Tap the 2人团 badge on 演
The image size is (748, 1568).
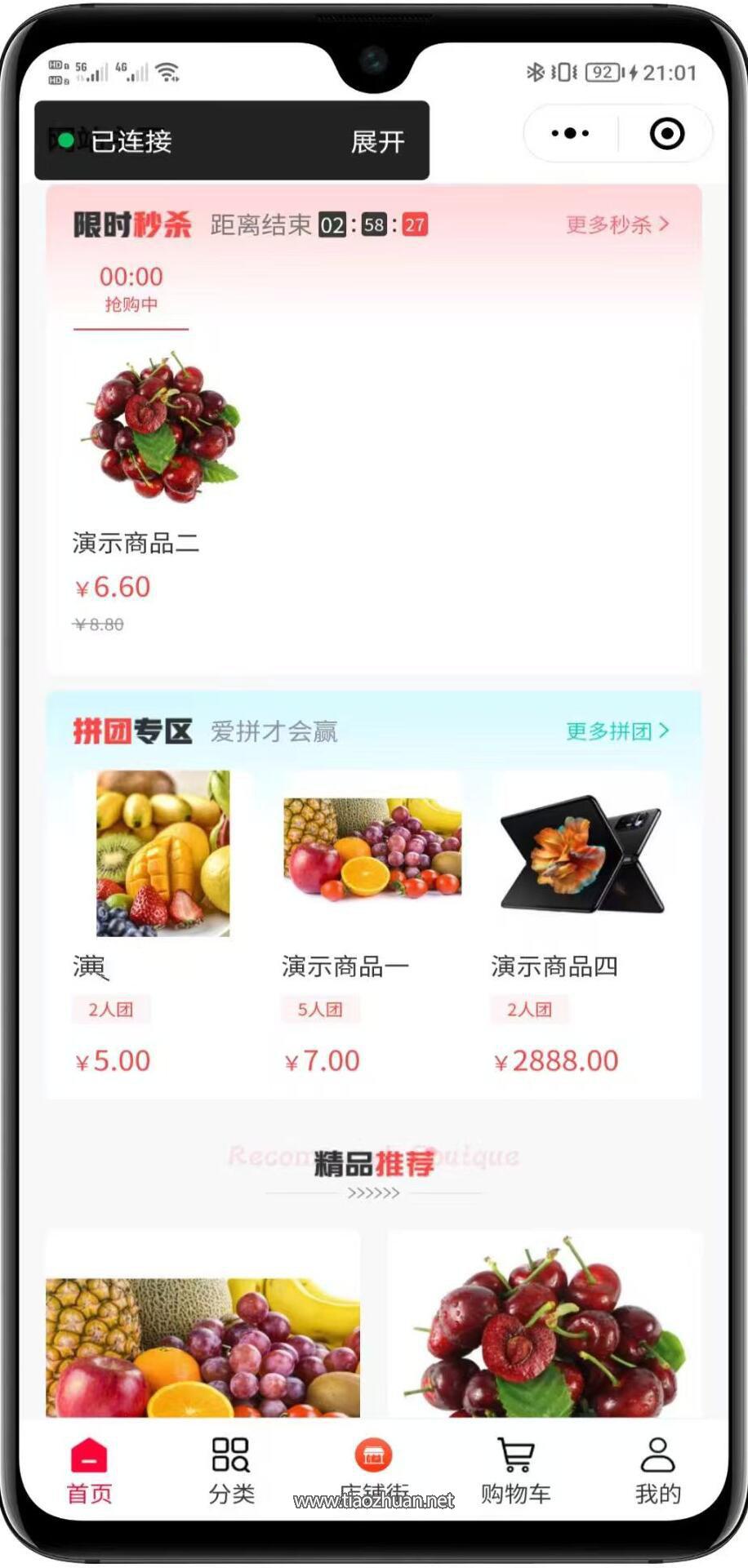pos(109,1010)
